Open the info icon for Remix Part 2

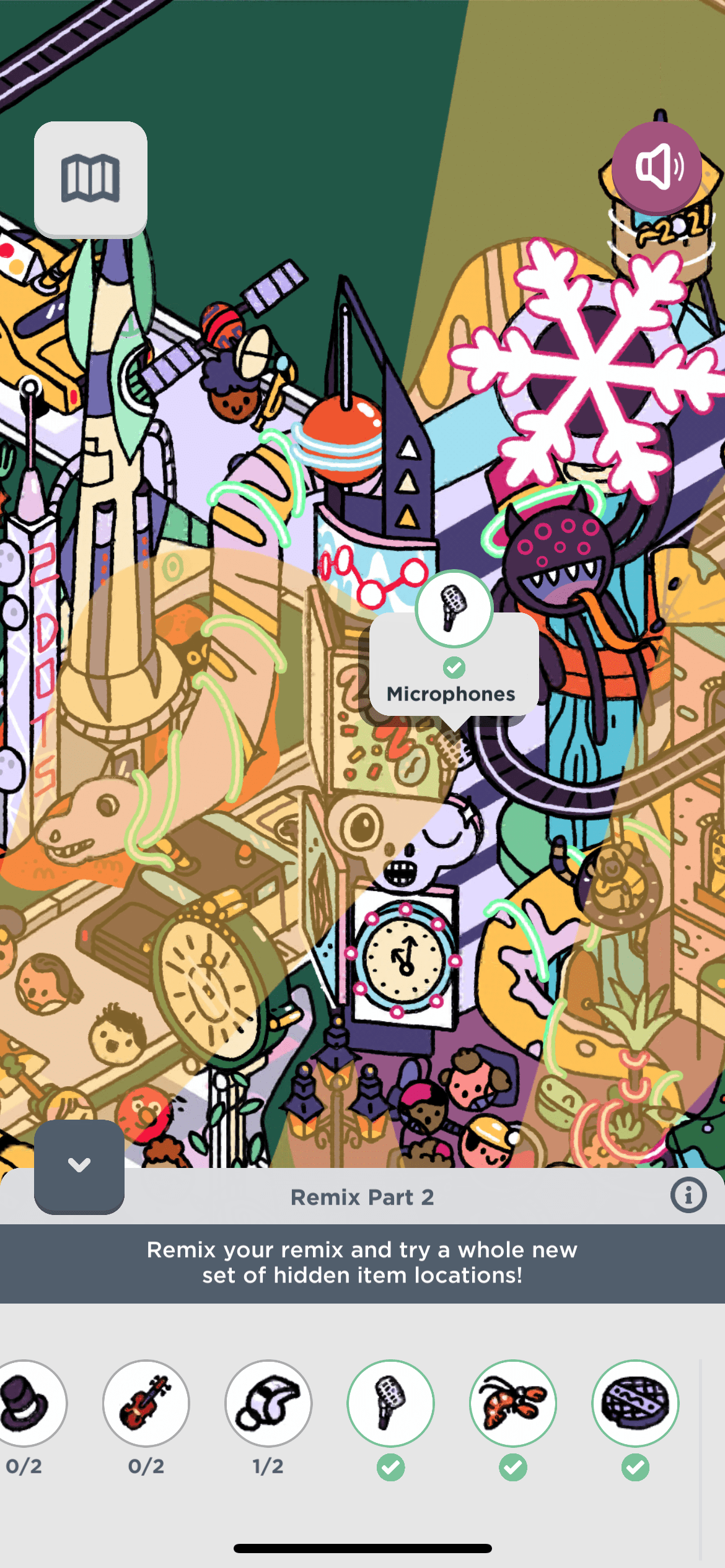tap(688, 1195)
